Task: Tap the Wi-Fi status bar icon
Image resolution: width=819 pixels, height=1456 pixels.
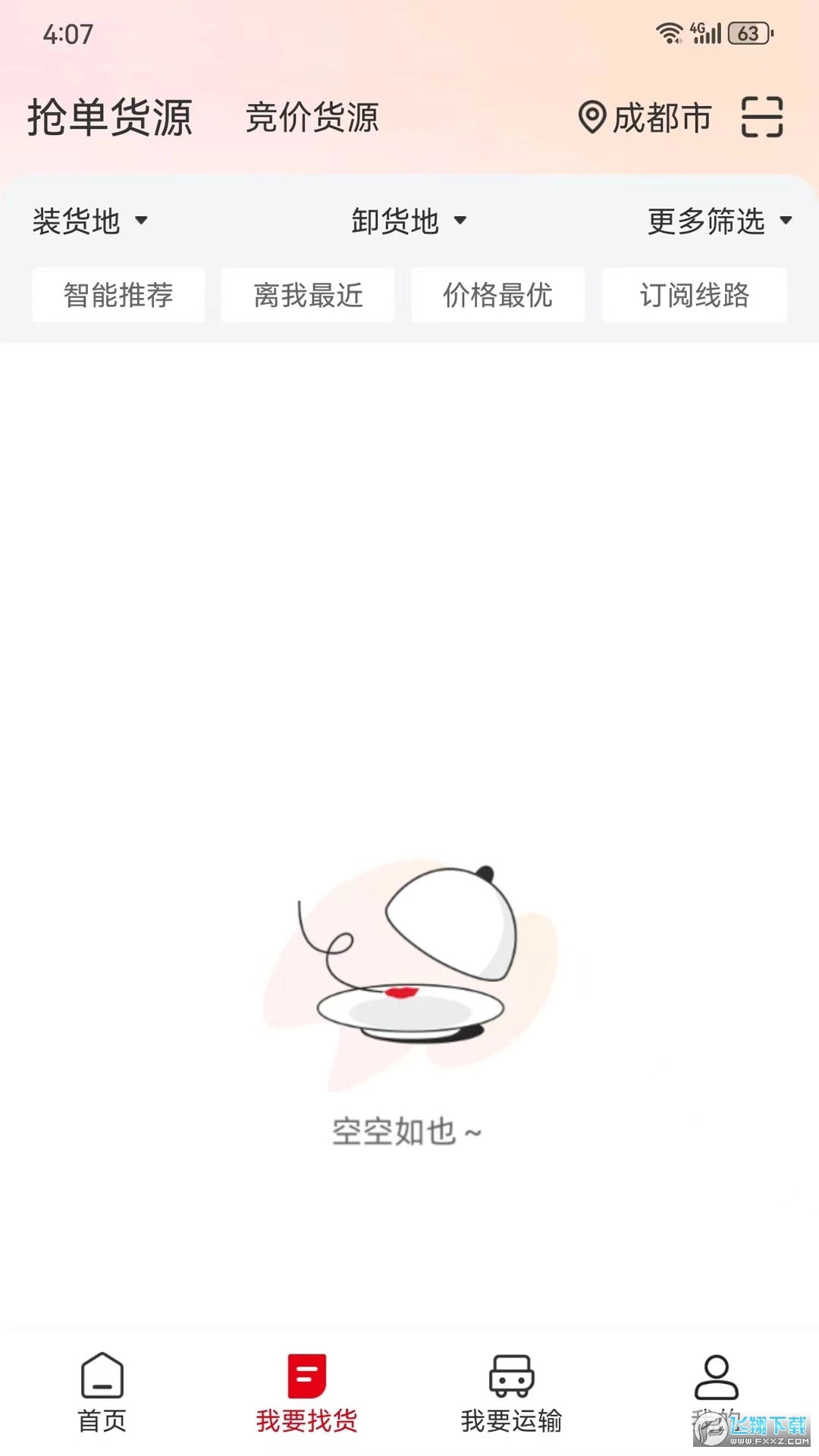Action: pyautogui.click(x=670, y=32)
